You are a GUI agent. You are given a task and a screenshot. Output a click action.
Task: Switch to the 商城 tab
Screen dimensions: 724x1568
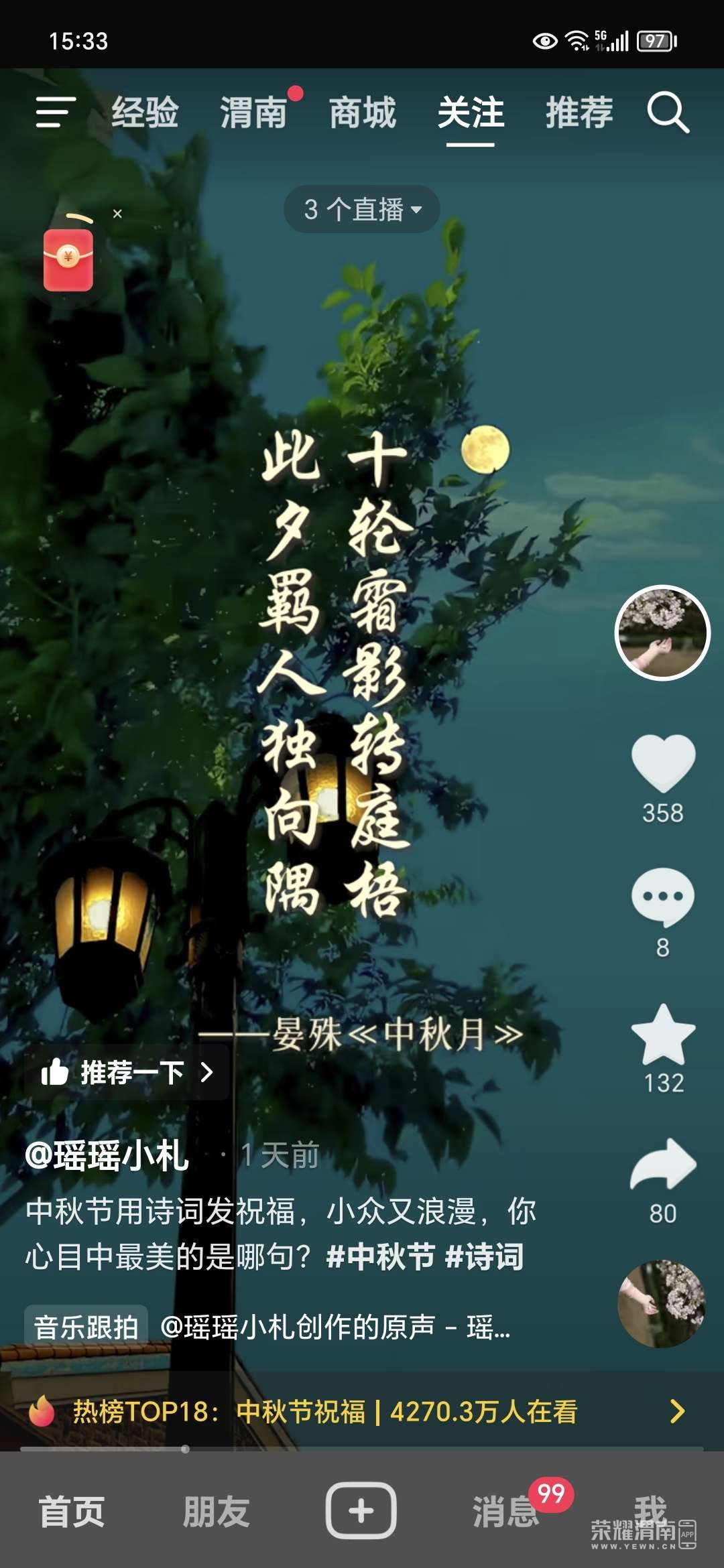(363, 112)
